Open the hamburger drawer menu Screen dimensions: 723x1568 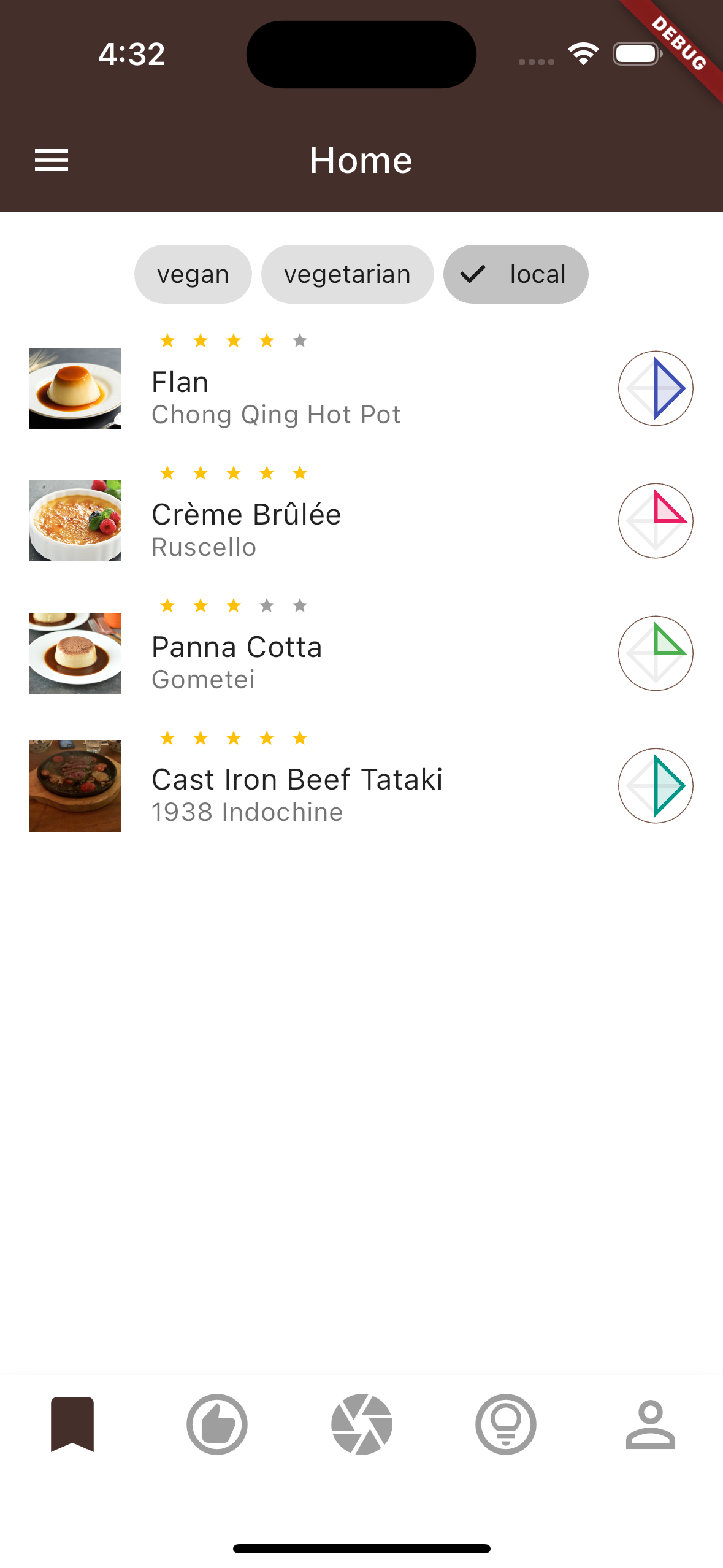point(52,161)
